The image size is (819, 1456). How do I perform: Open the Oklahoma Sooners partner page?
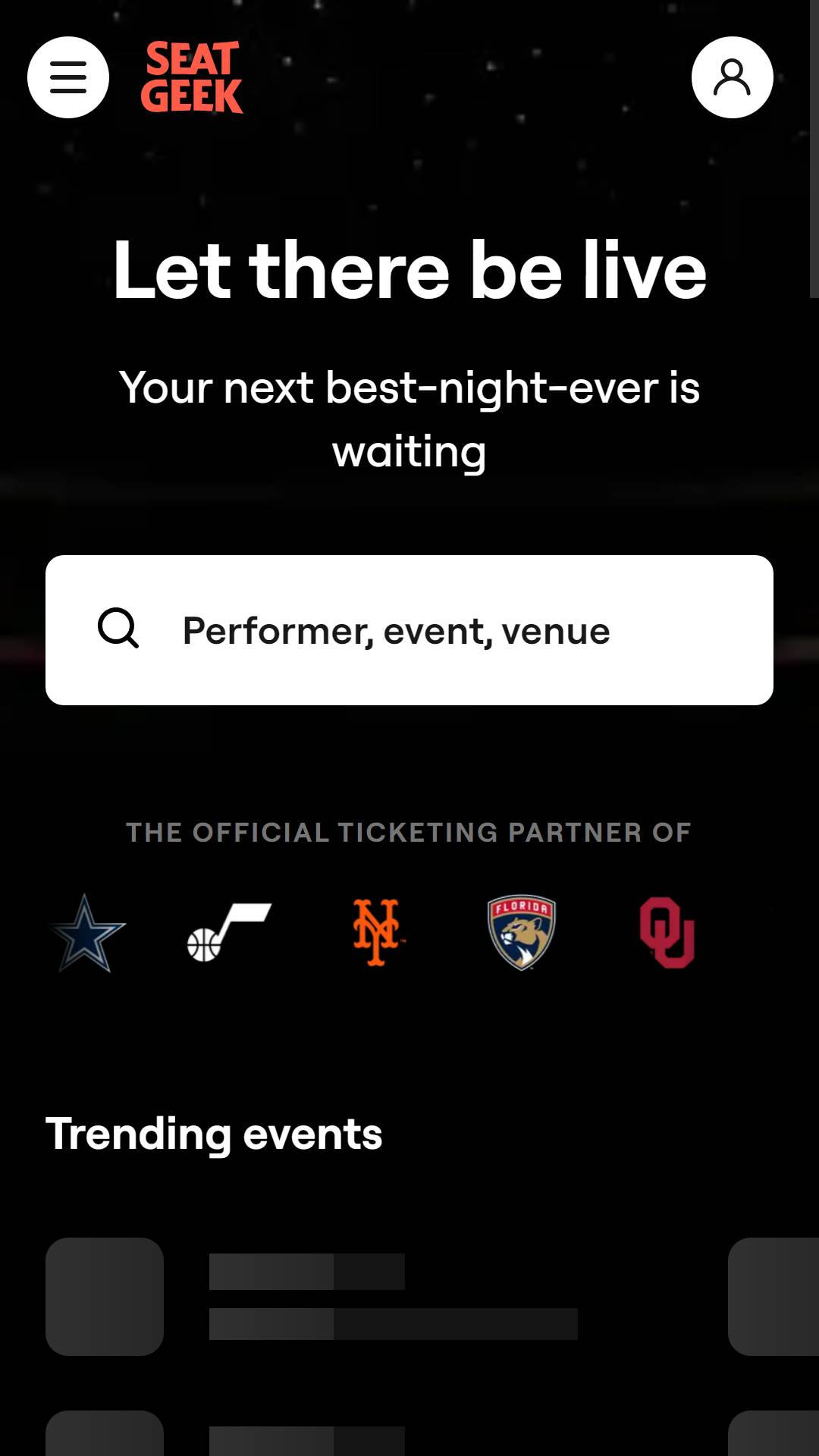[667, 933]
